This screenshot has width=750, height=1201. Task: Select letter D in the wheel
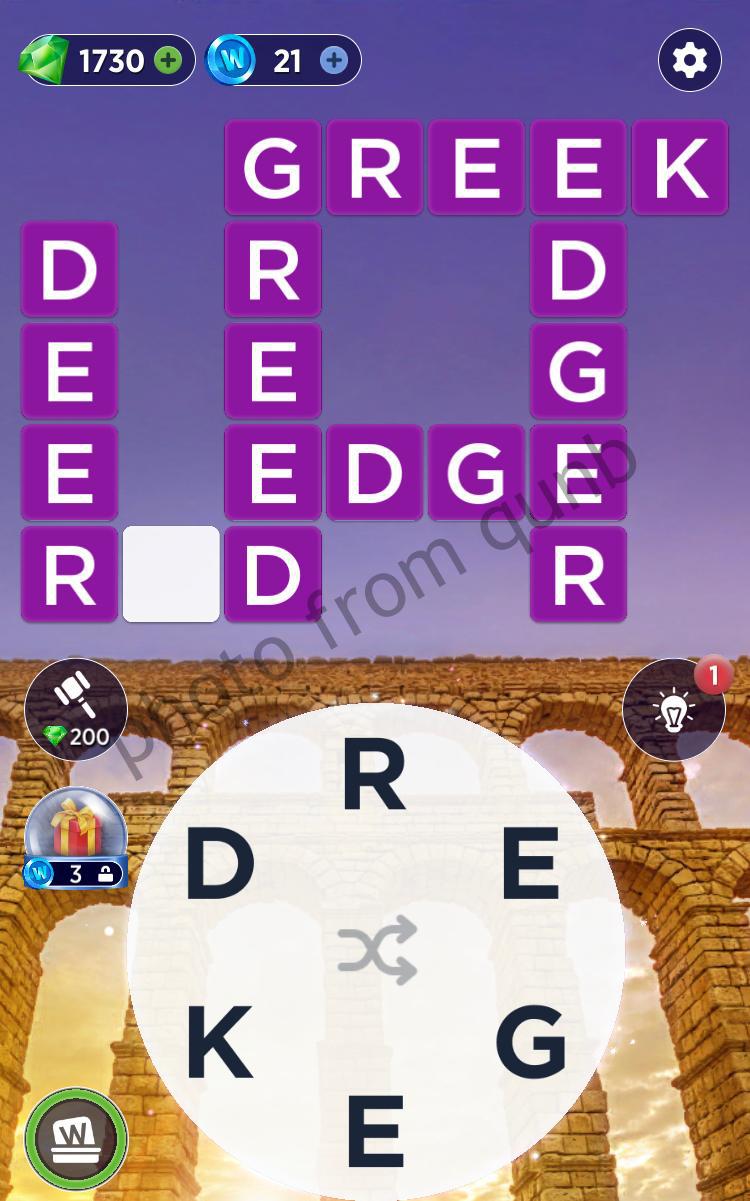tap(219, 864)
